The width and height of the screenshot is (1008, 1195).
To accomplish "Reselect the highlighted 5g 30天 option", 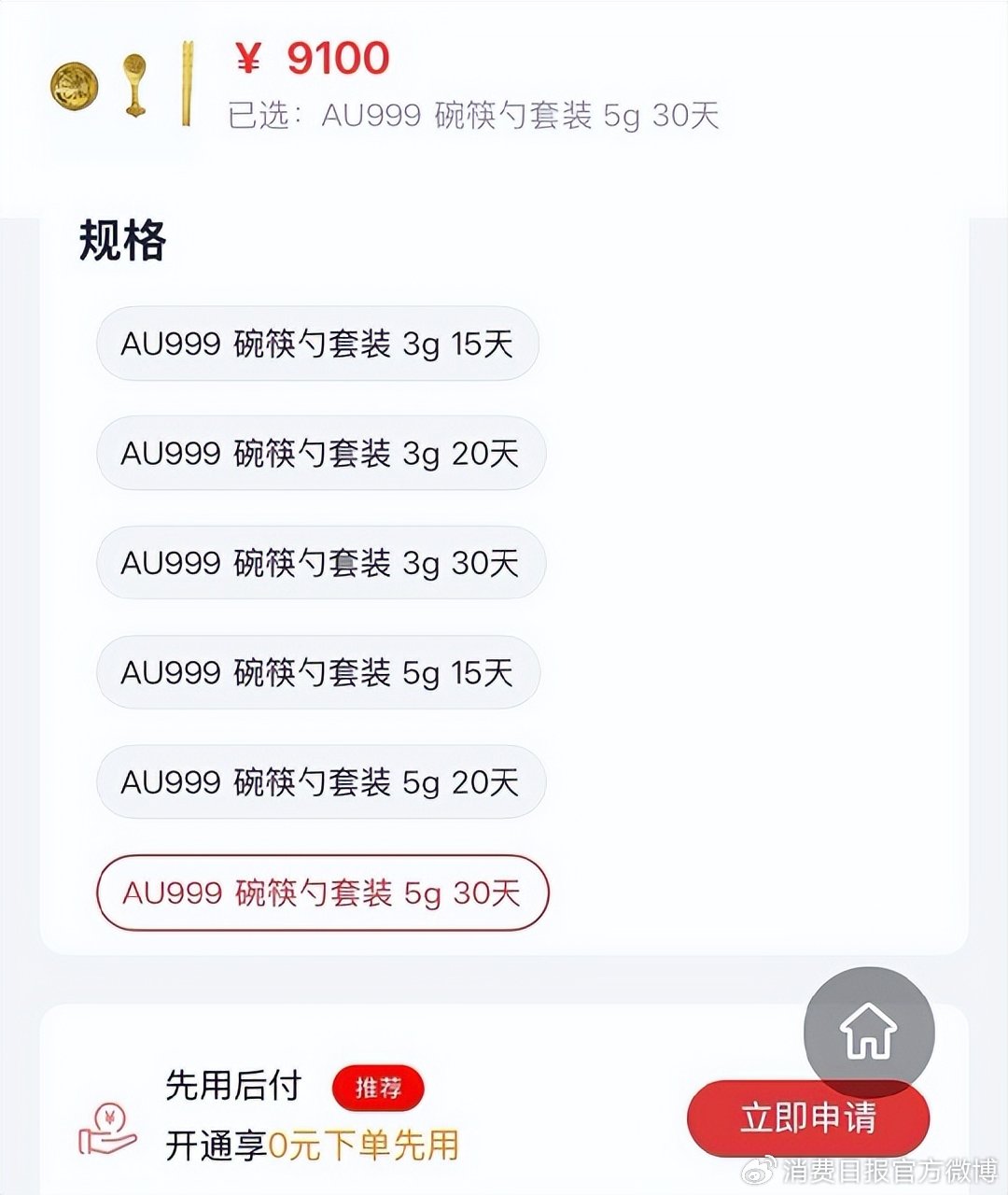I will (x=319, y=893).
